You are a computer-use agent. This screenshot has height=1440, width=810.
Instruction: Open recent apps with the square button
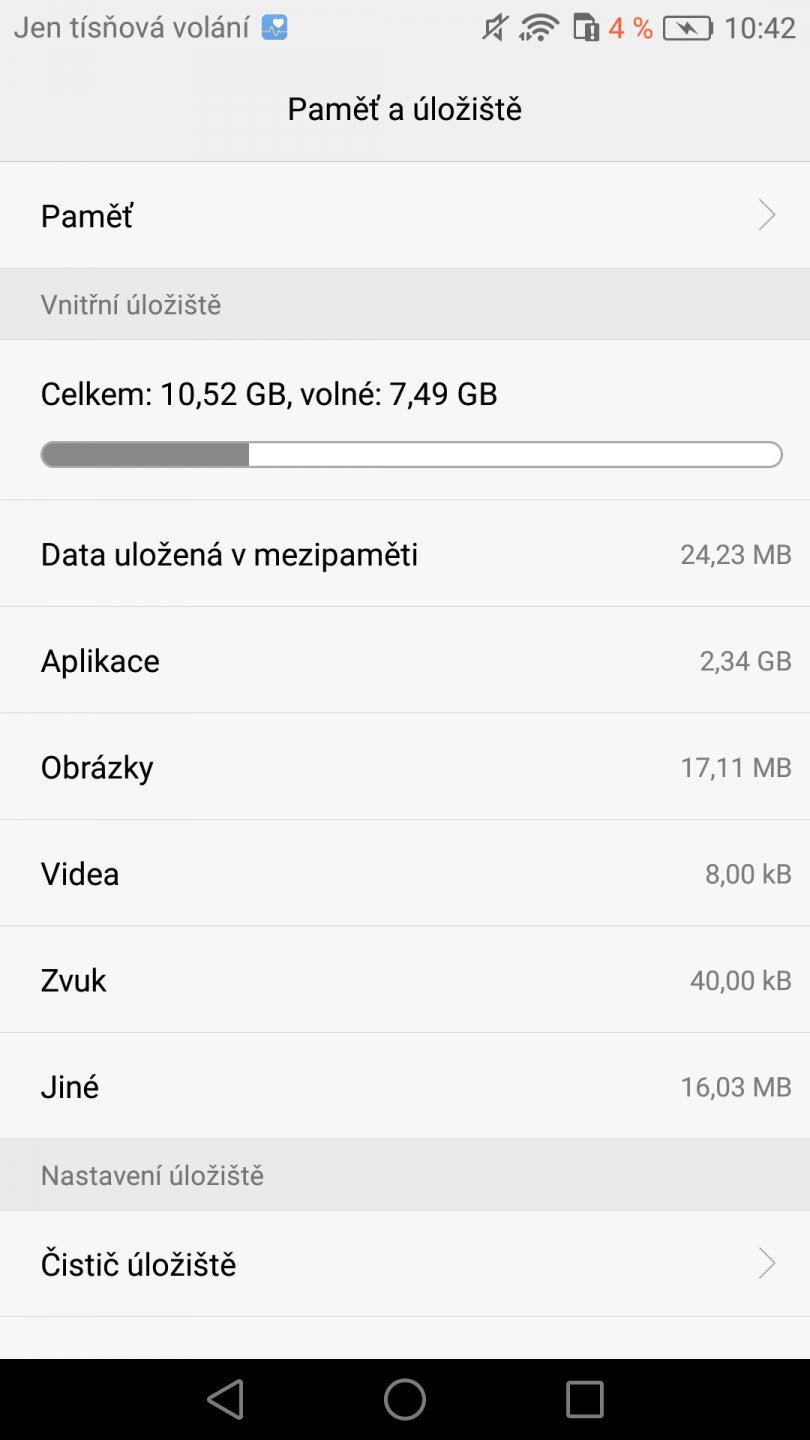pos(584,1398)
